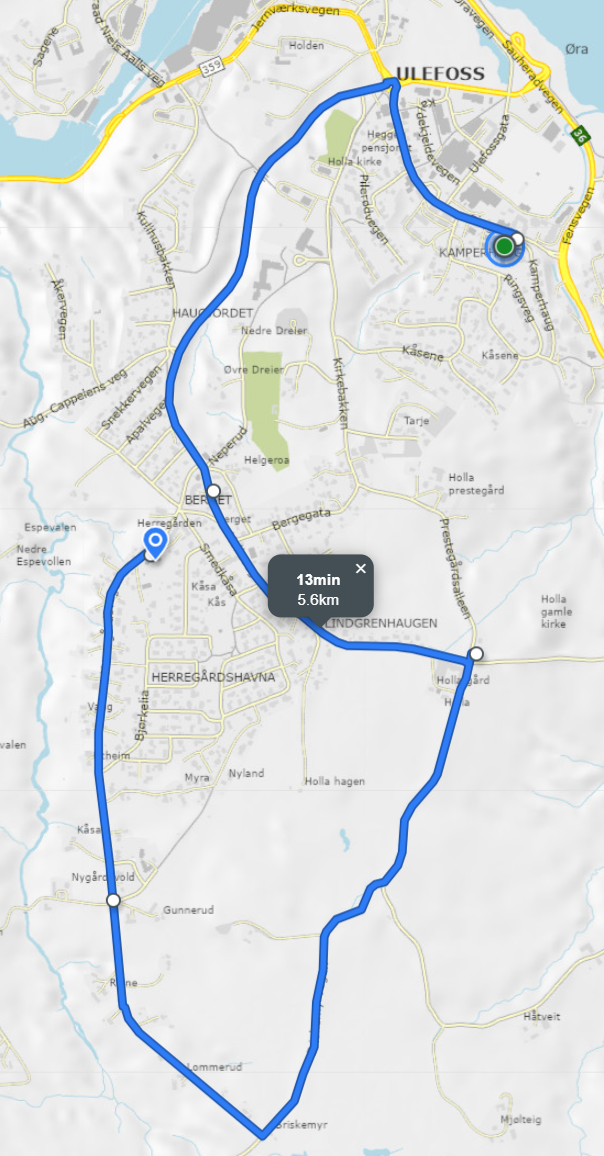Close the 13min 5.6km route popup
604x1156 pixels.
(361, 568)
